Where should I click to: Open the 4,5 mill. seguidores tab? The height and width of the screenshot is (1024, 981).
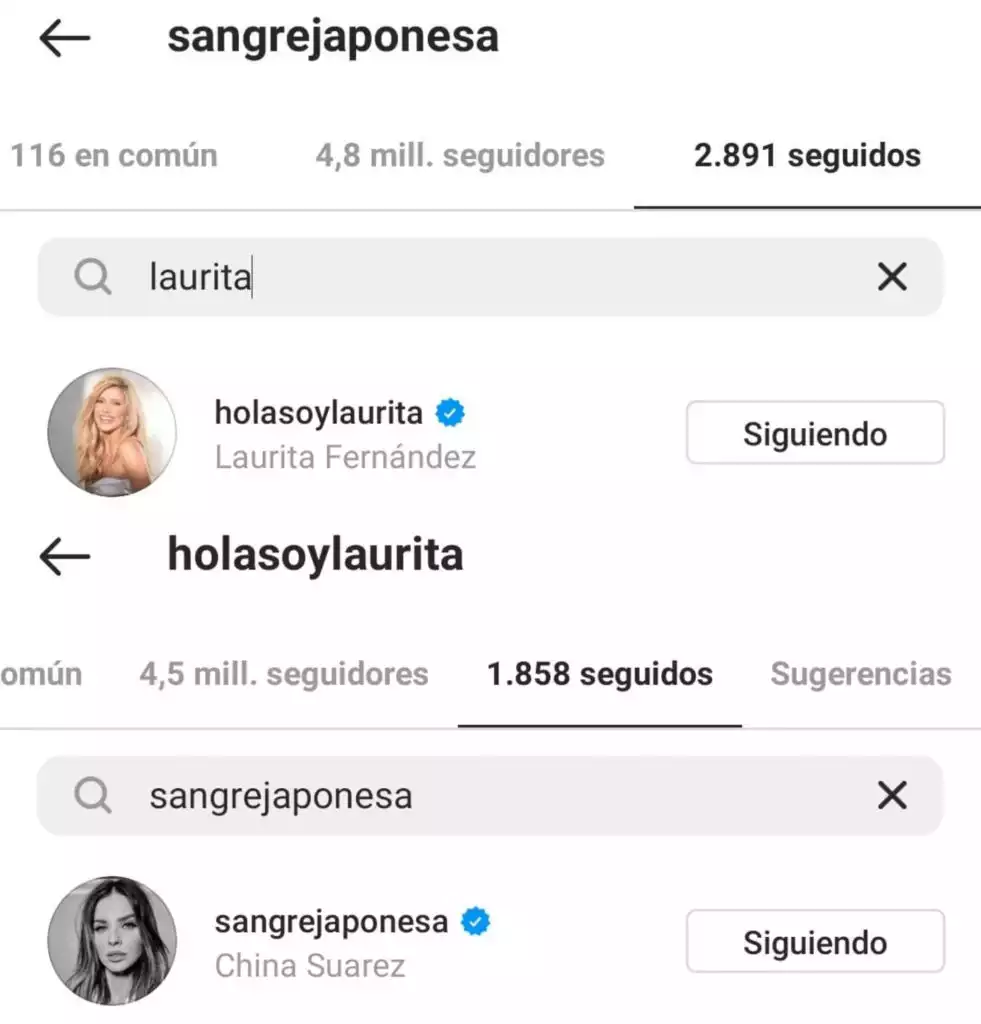tap(283, 674)
